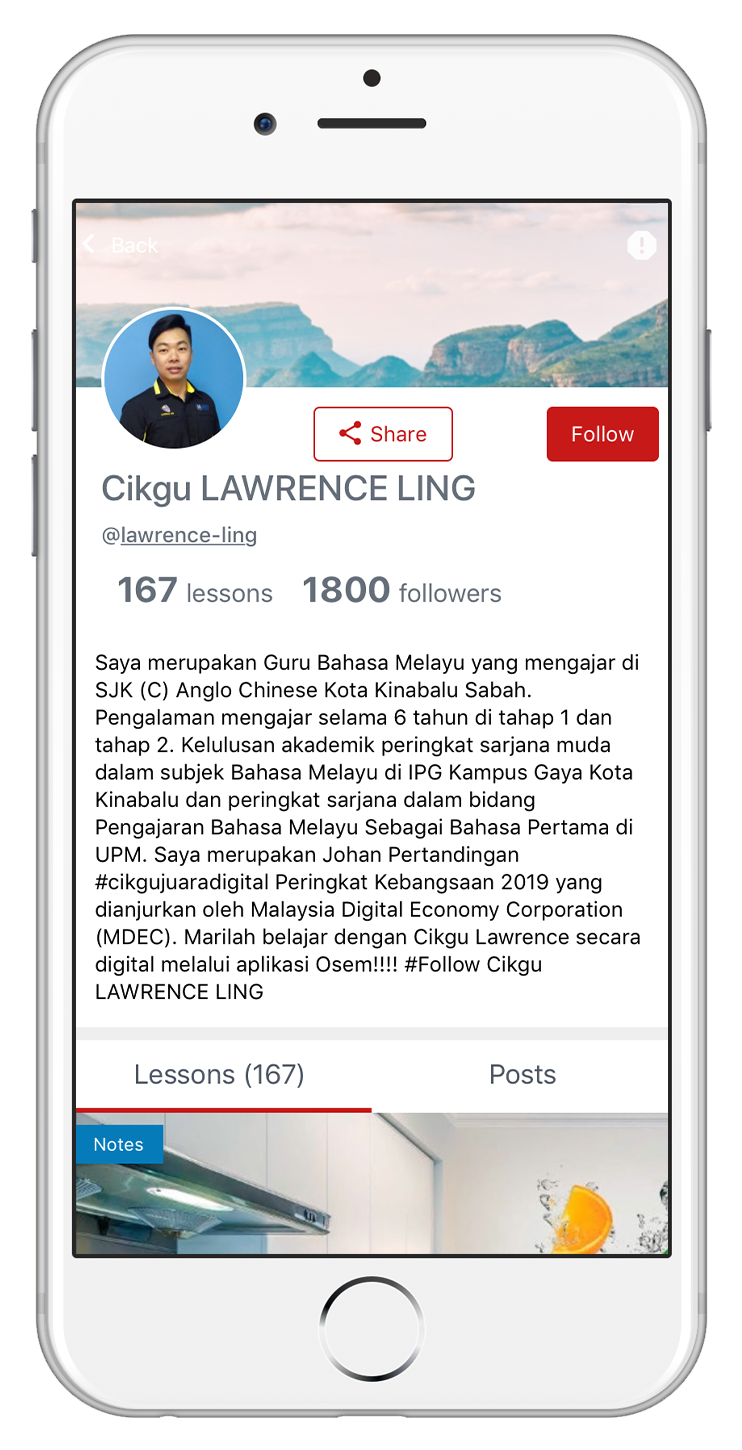View the teacher's profile photo

[174, 380]
